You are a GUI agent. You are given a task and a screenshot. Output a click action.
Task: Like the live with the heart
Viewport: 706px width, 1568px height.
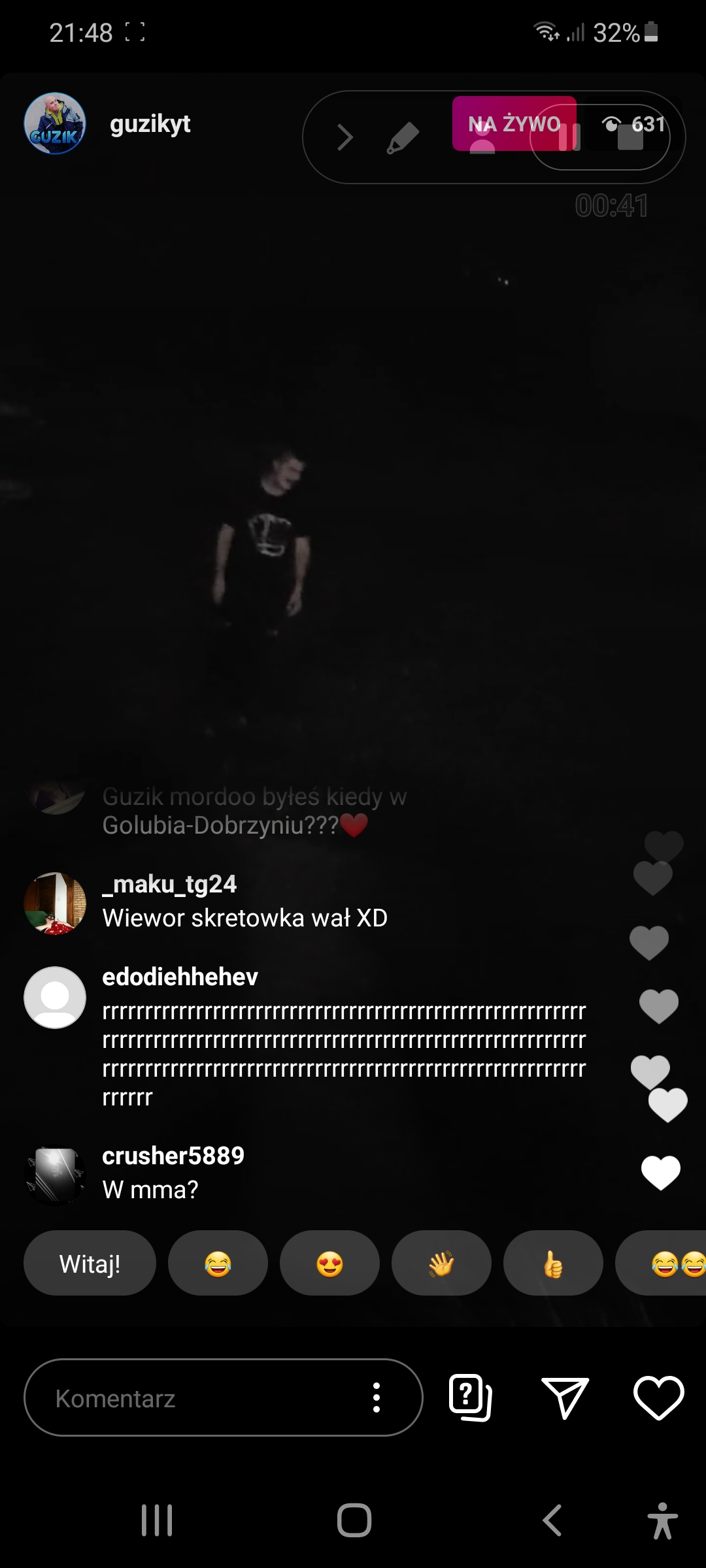click(659, 1398)
